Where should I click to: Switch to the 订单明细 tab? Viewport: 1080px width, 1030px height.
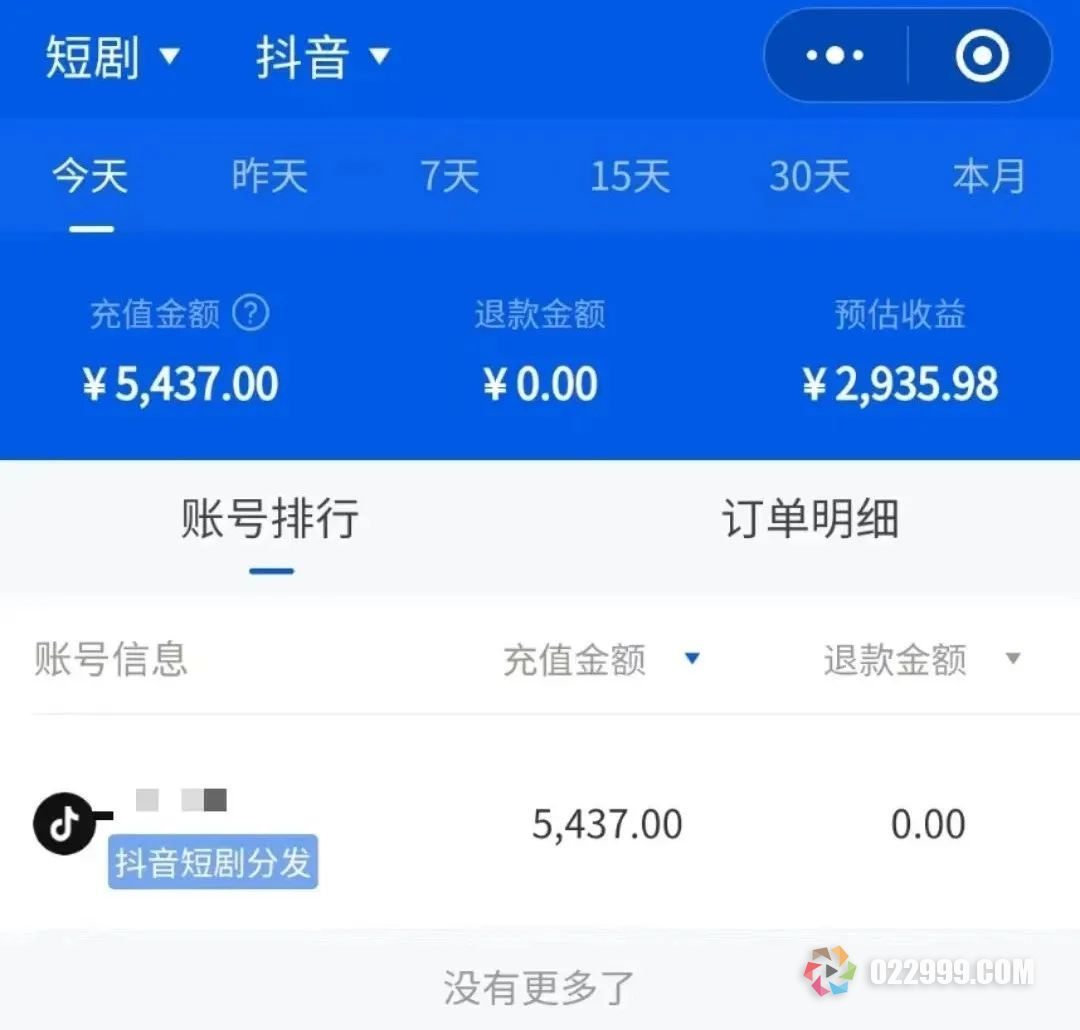click(810, 520)
